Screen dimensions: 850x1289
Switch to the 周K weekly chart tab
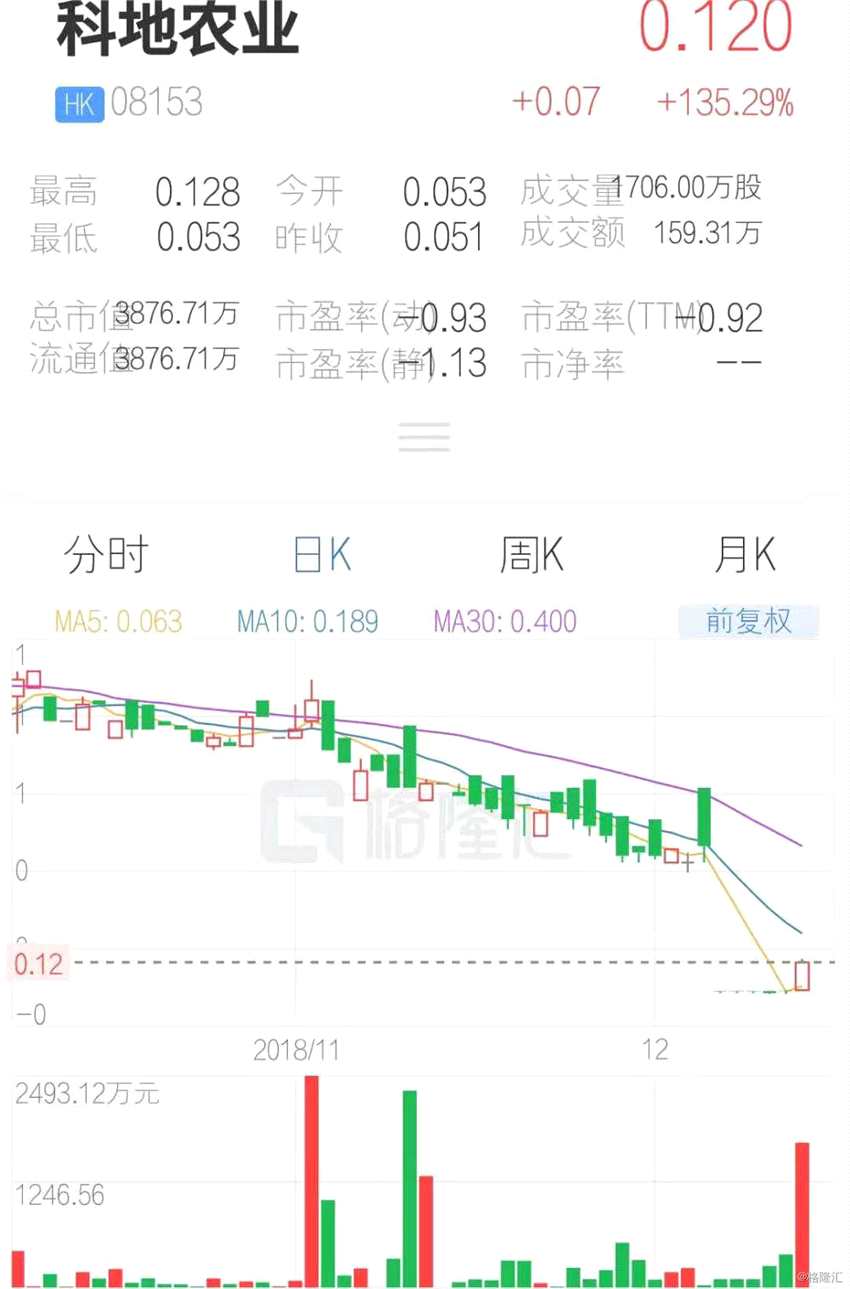coord(530,554)
